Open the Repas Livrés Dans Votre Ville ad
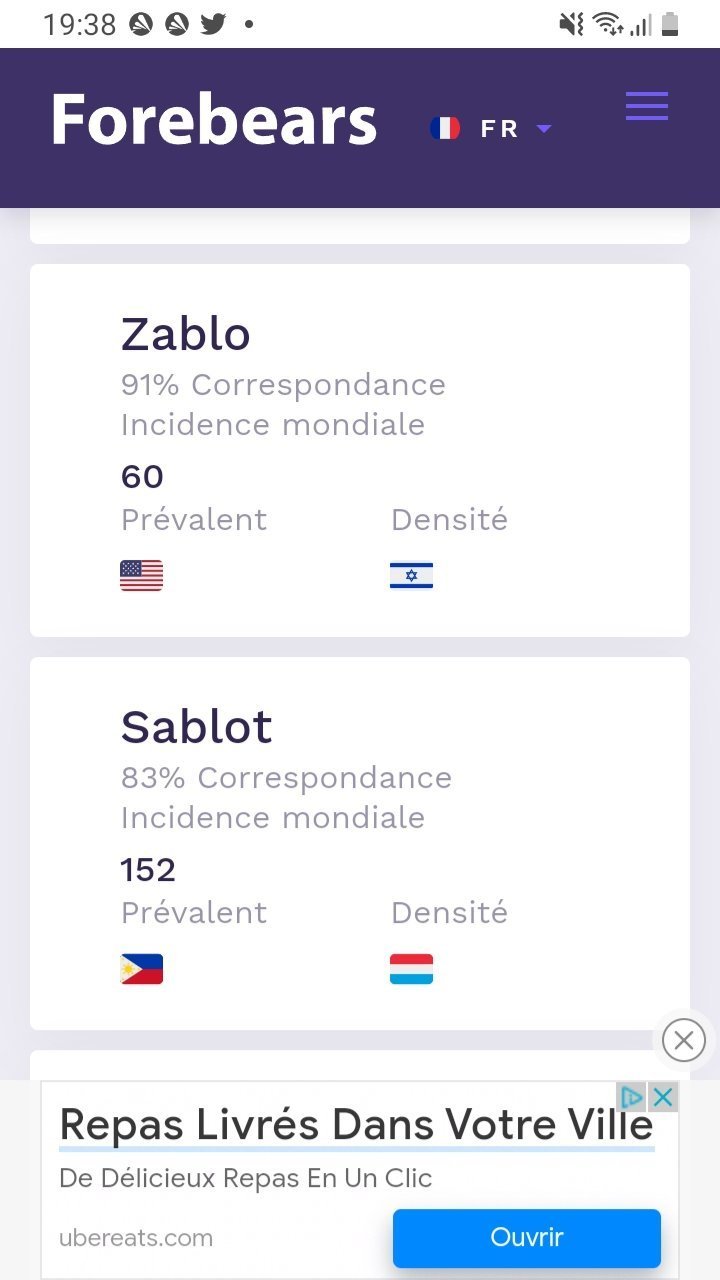720x1280 pixels. coord(356,1126)
